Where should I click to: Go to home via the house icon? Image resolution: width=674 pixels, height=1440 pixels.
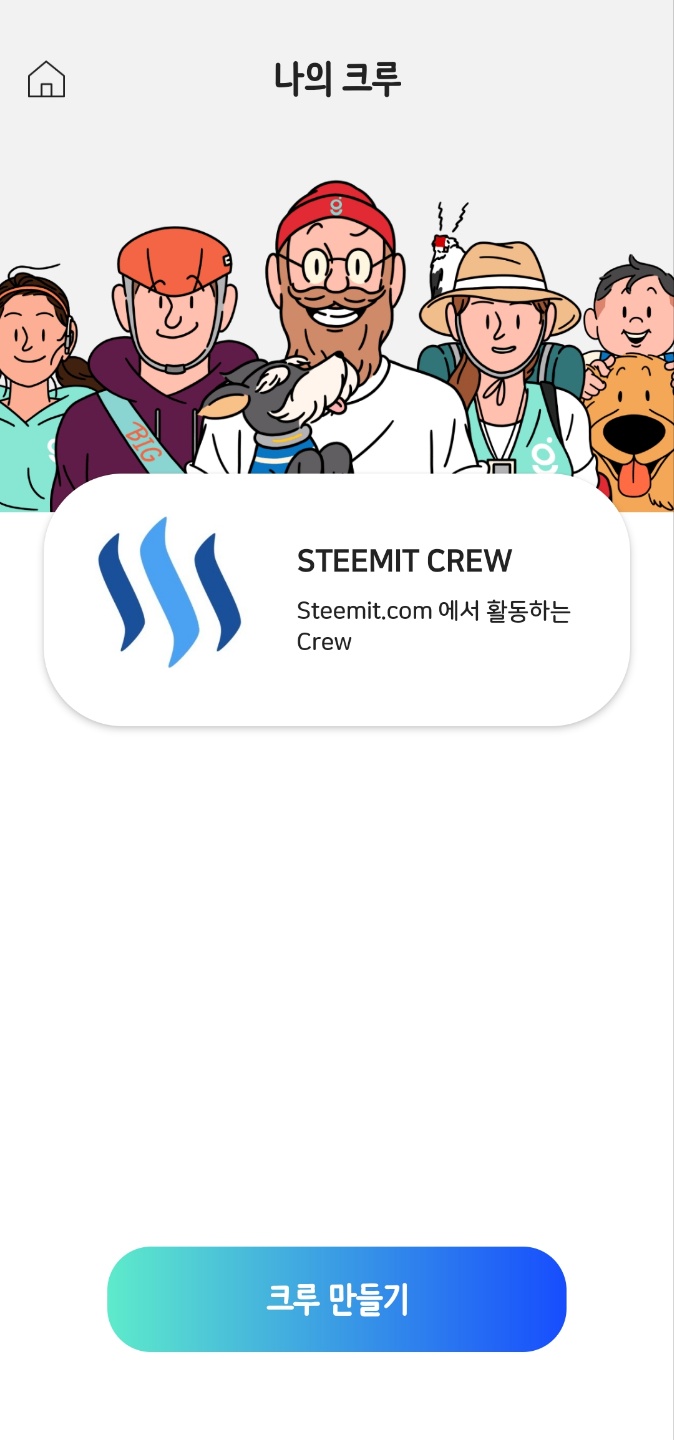pos(46,79)
